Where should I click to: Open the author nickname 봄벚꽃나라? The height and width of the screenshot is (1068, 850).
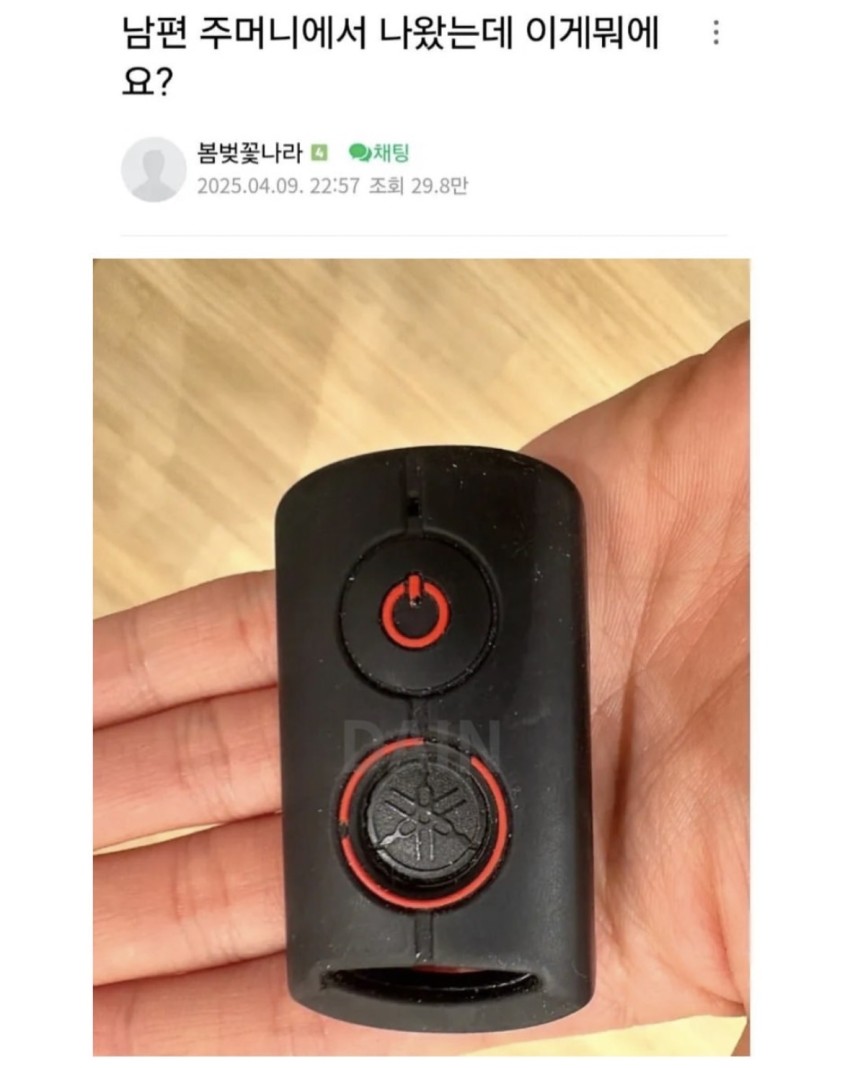[x=249, y=153]
